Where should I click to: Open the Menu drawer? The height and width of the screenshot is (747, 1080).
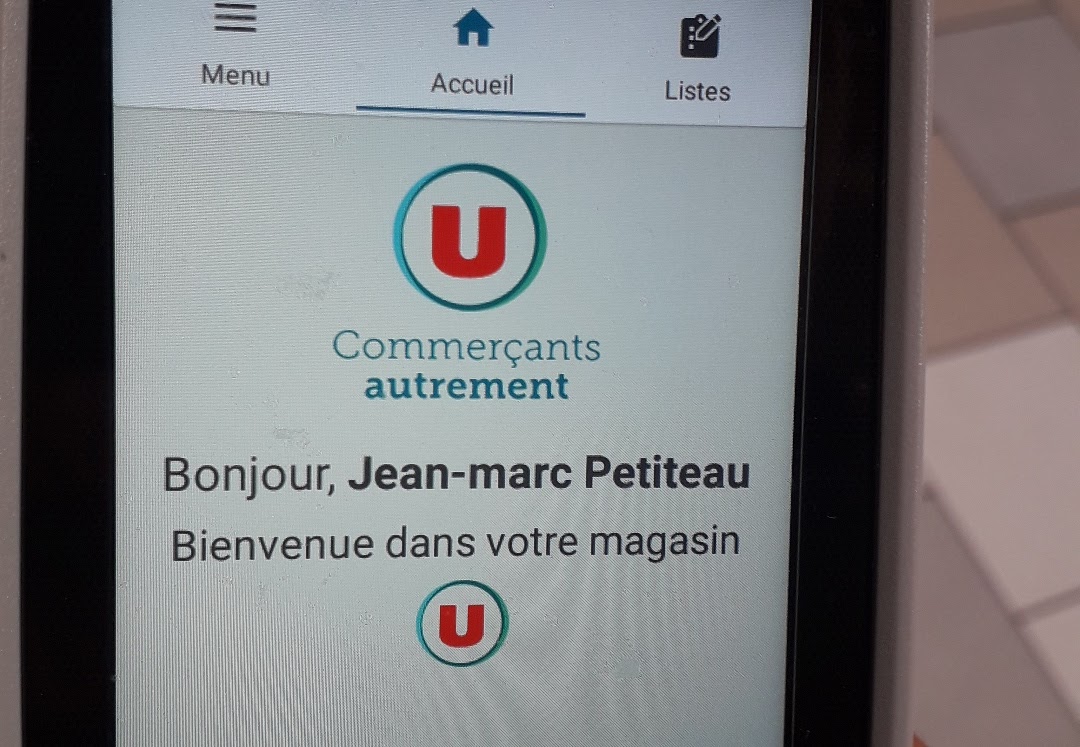coord(235,47)
